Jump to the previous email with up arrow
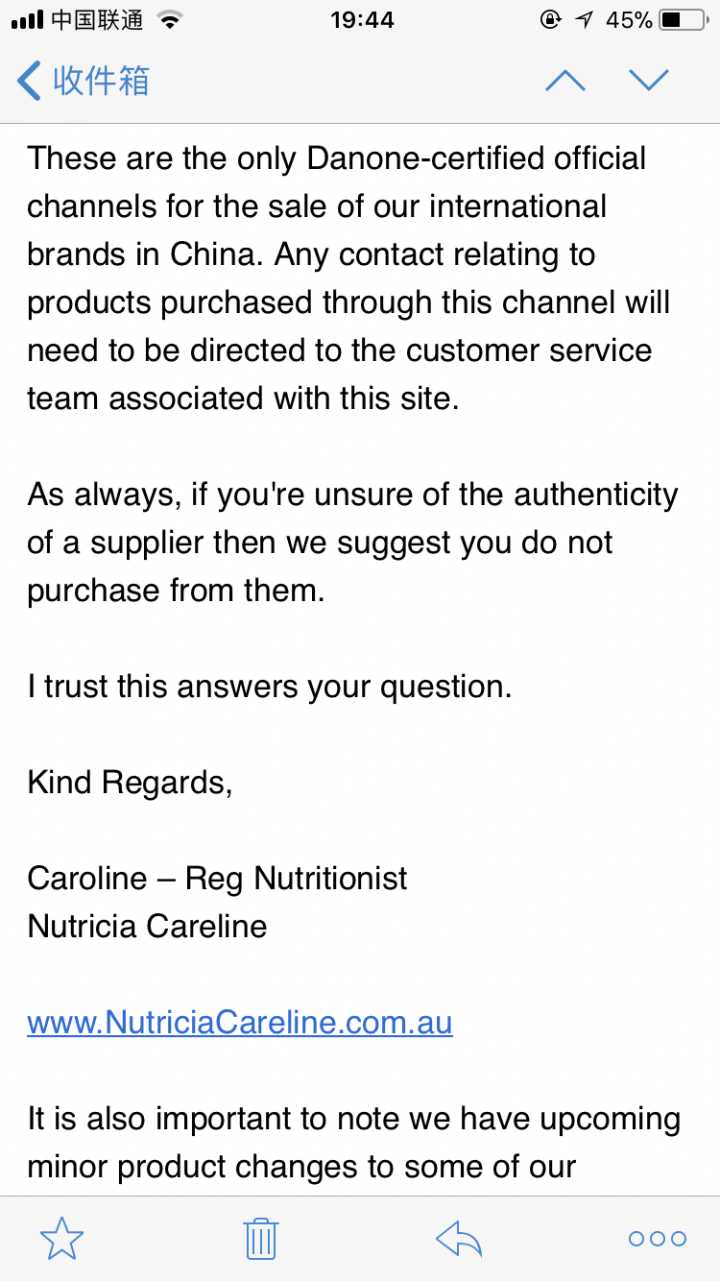This screenshot has height=1281, width=720. pyautogui.click(x=565, y=80)
